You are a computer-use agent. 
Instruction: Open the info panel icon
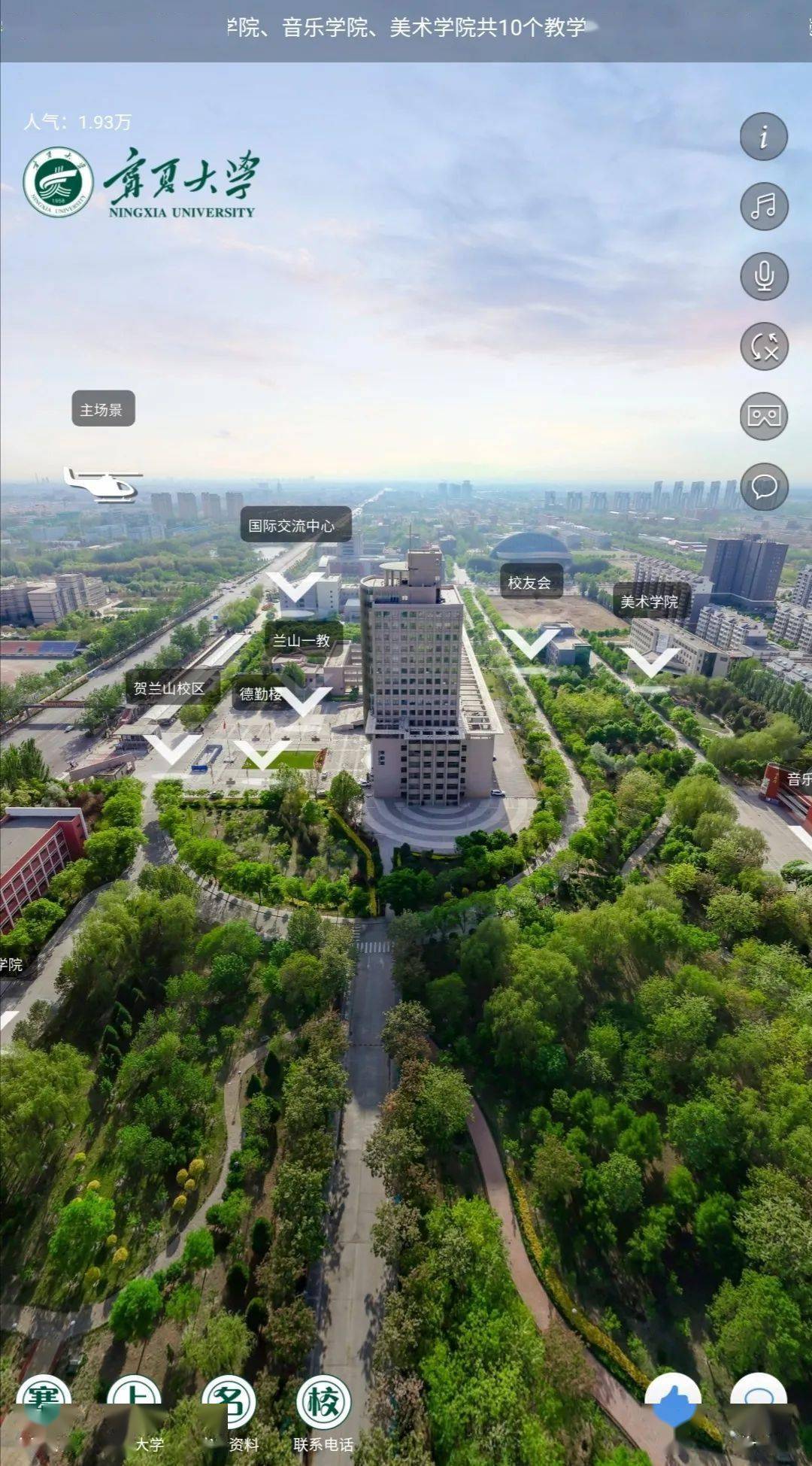[x=763, y=138]
